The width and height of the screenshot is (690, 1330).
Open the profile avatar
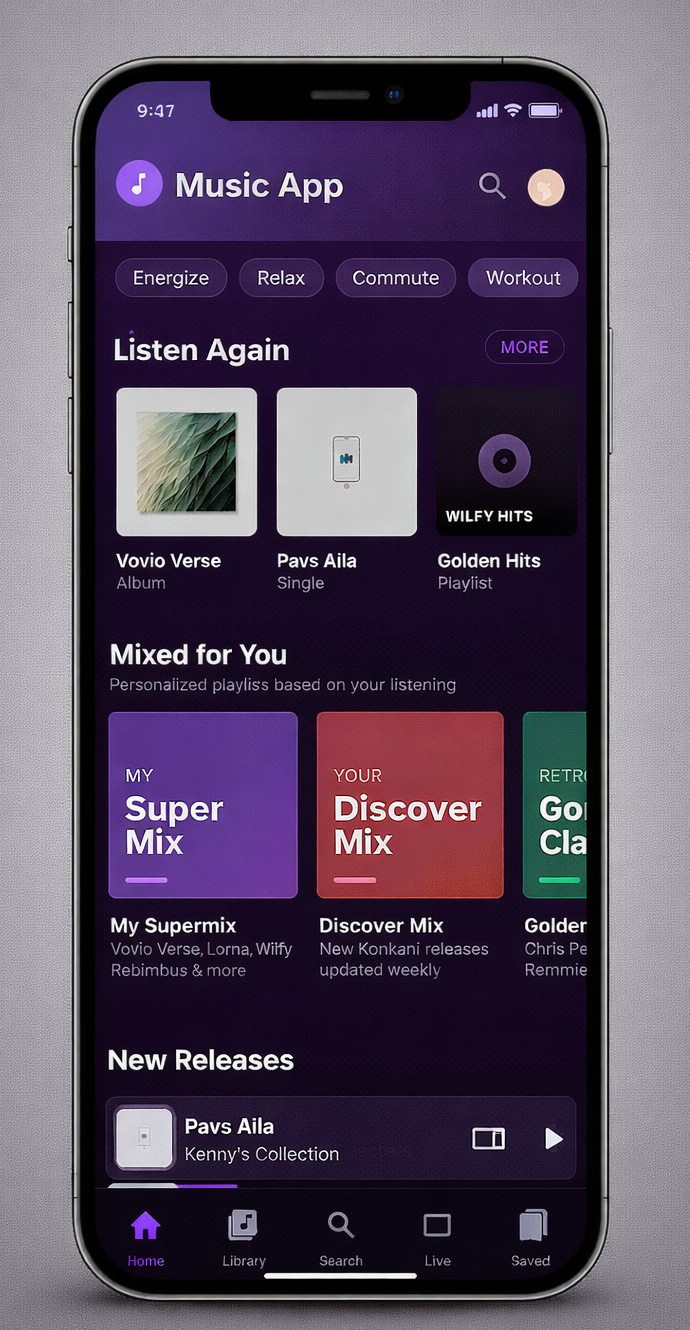tap(546, 187)
